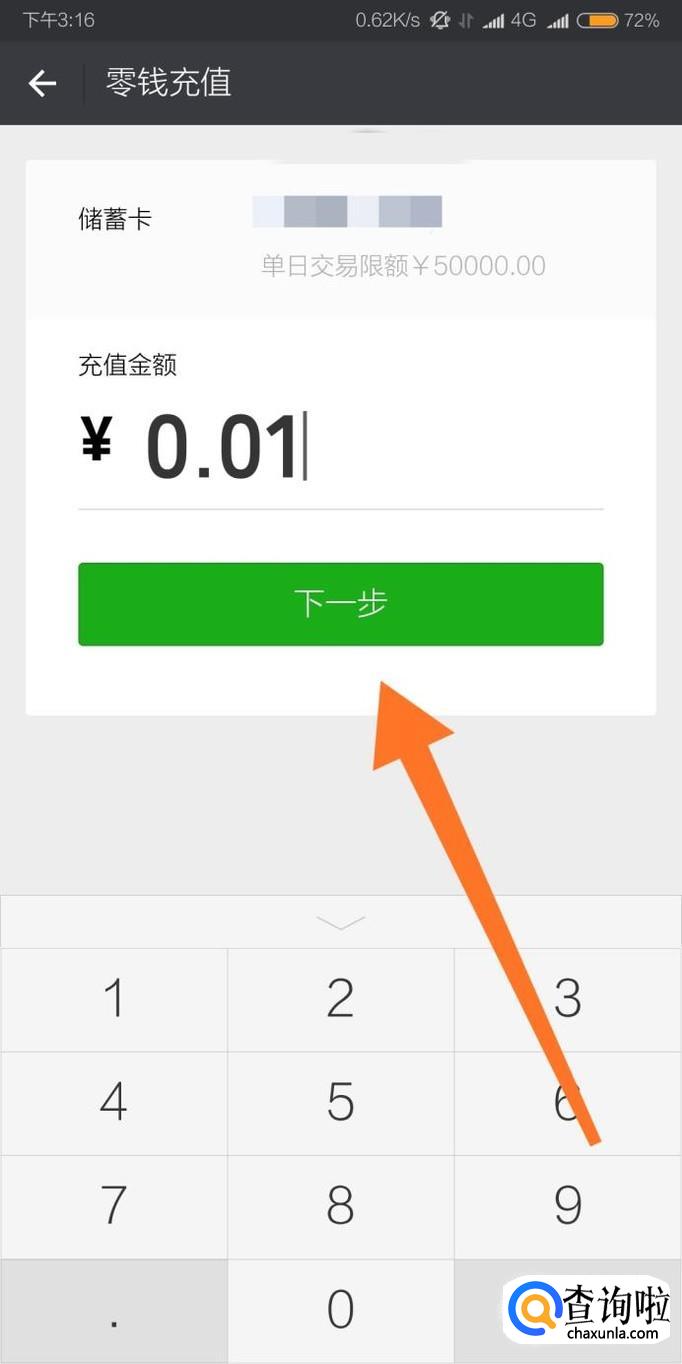This screenshot has height=1364, width=682.
Task: Enter digit 4 on keypad
Action: point(114,1103)
